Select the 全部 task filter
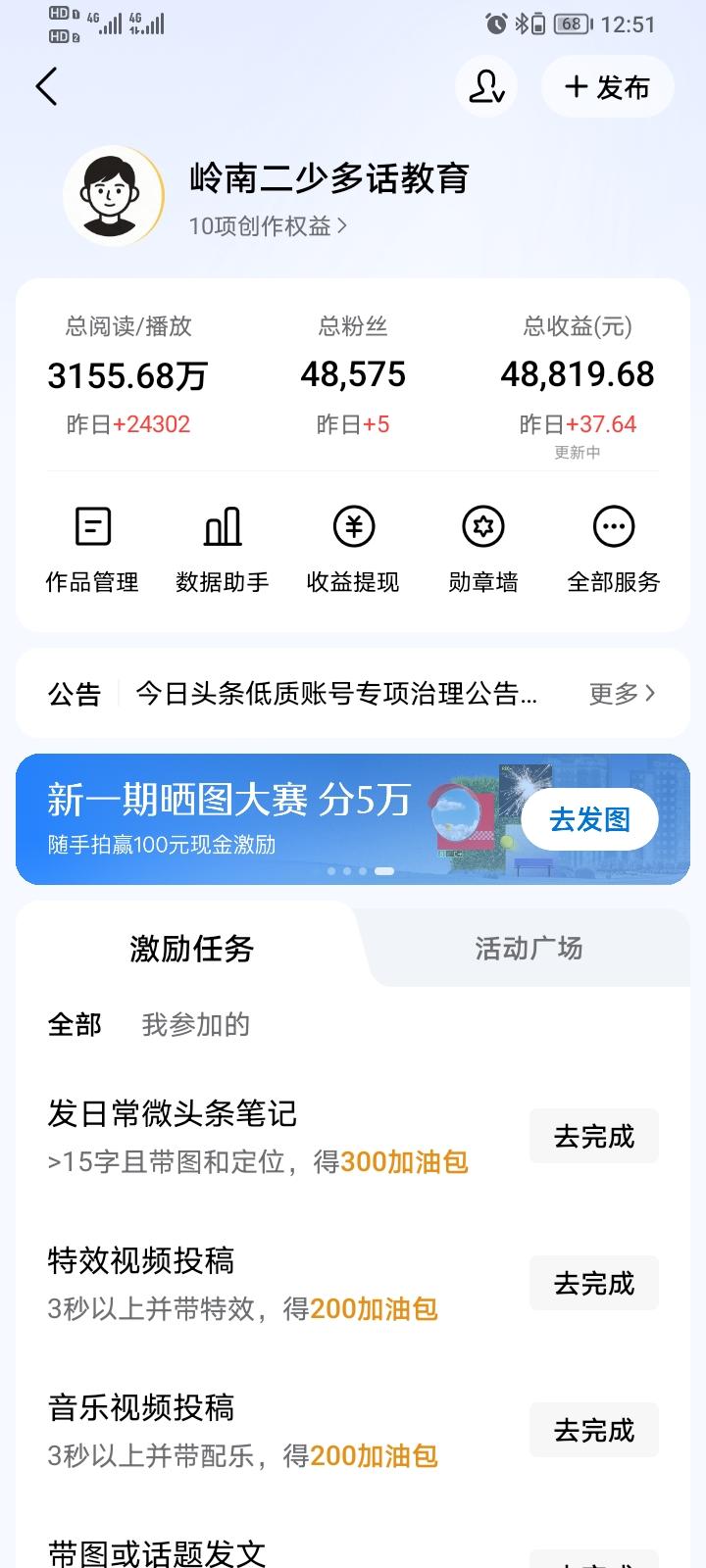This screenshot has height=1568, width=706. [74, 1024]
